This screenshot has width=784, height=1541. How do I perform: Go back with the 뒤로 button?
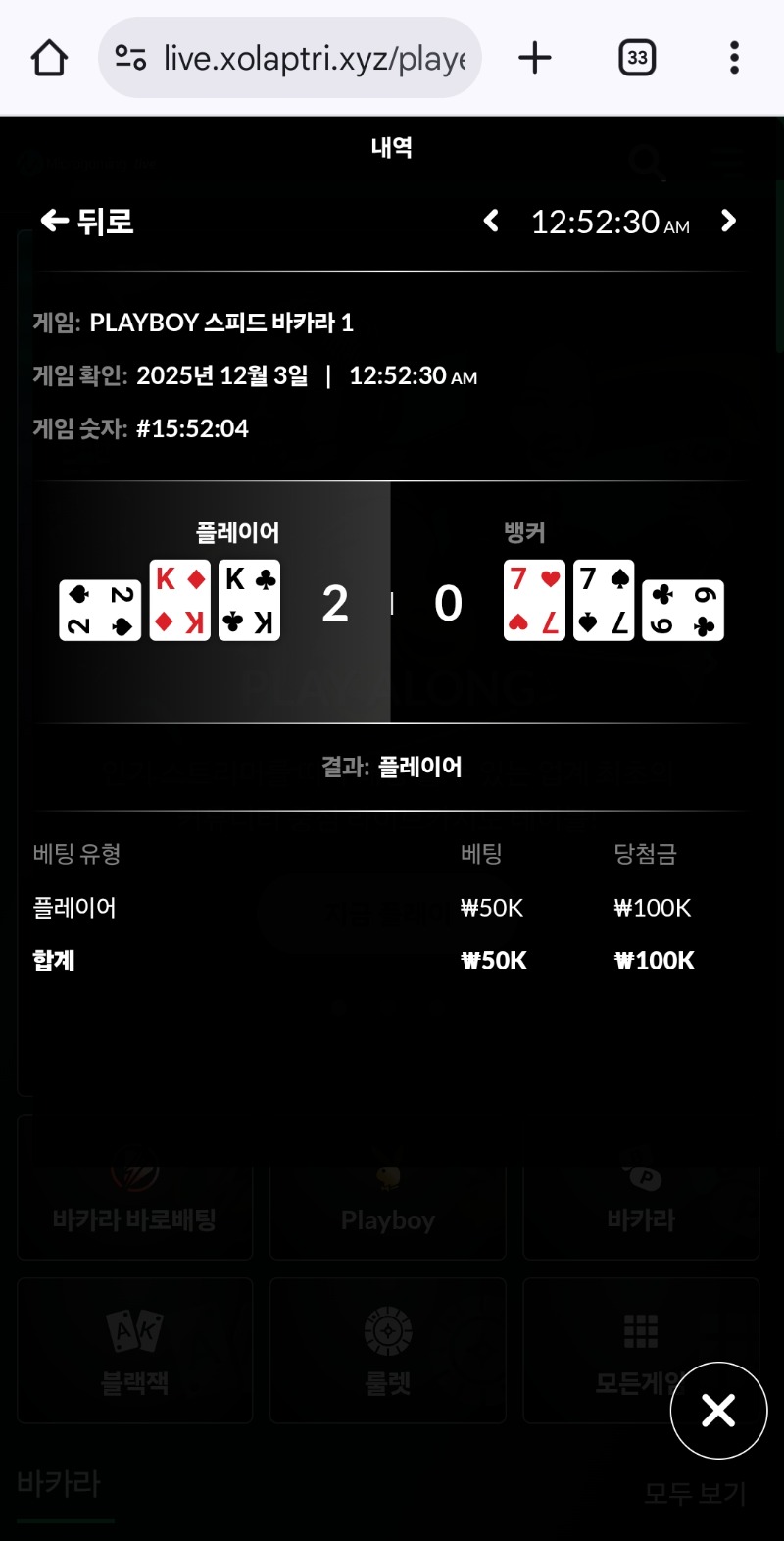pos(87,222)
